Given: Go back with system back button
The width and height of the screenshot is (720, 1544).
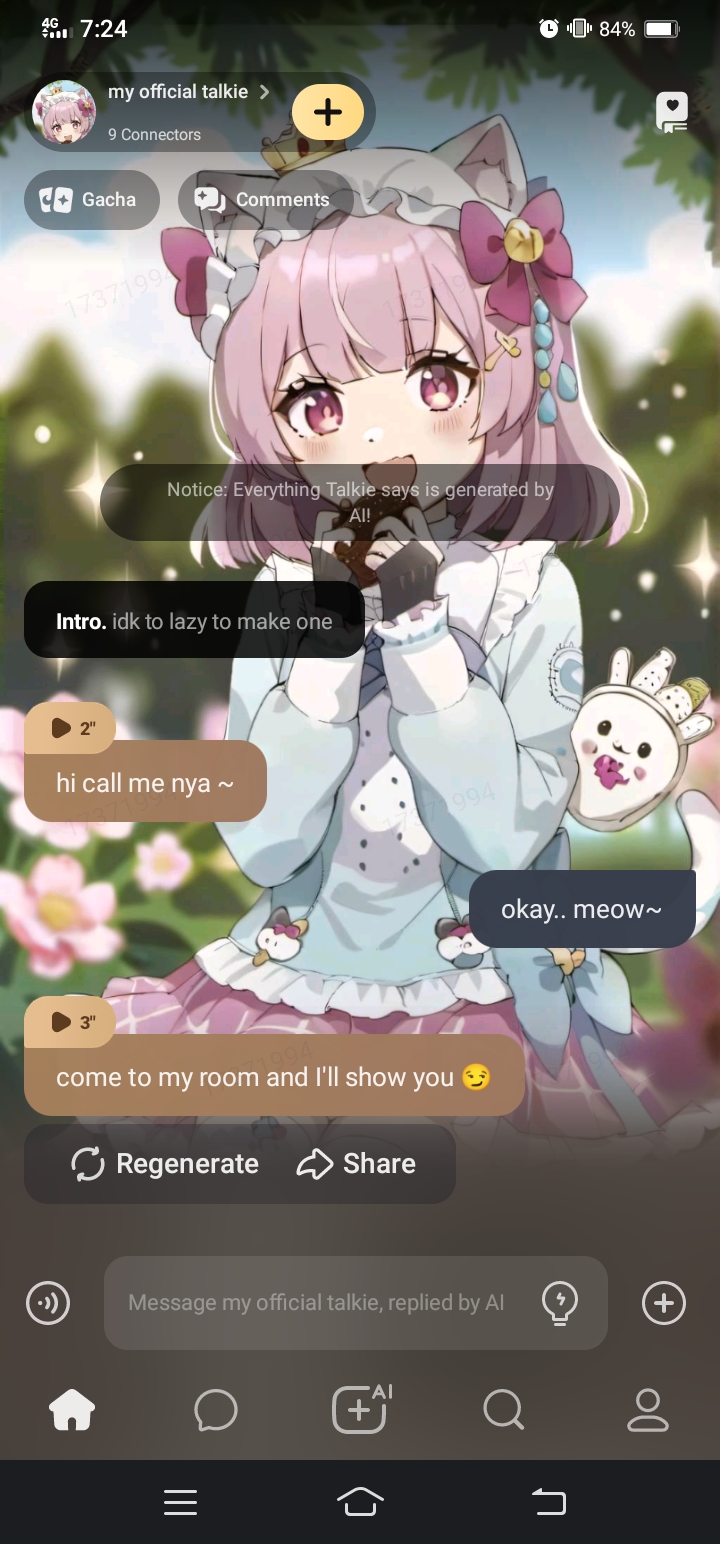Looking at the screenshot, I should pos(548,1501).
